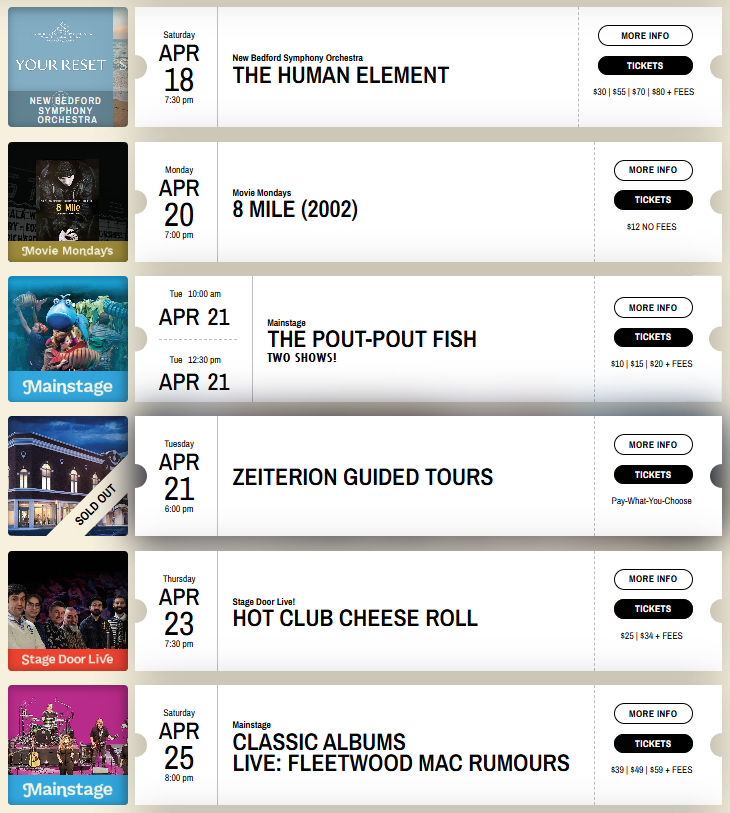The image size is (730, 813).
Task: Open More Info for The Pout-Pout Fish
Action: point(653,308)
